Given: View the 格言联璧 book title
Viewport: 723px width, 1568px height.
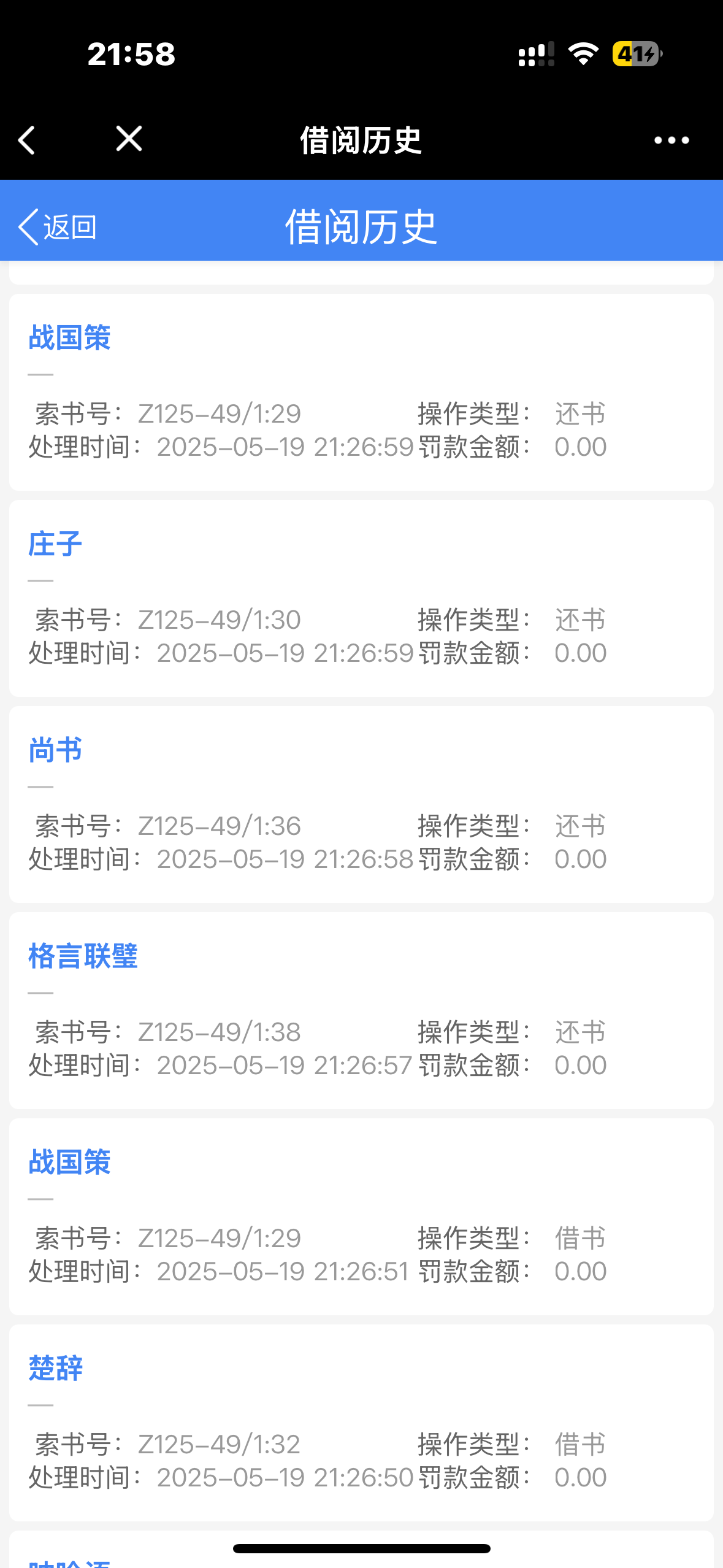Looking at the screenshot, I should pos(83,956).
